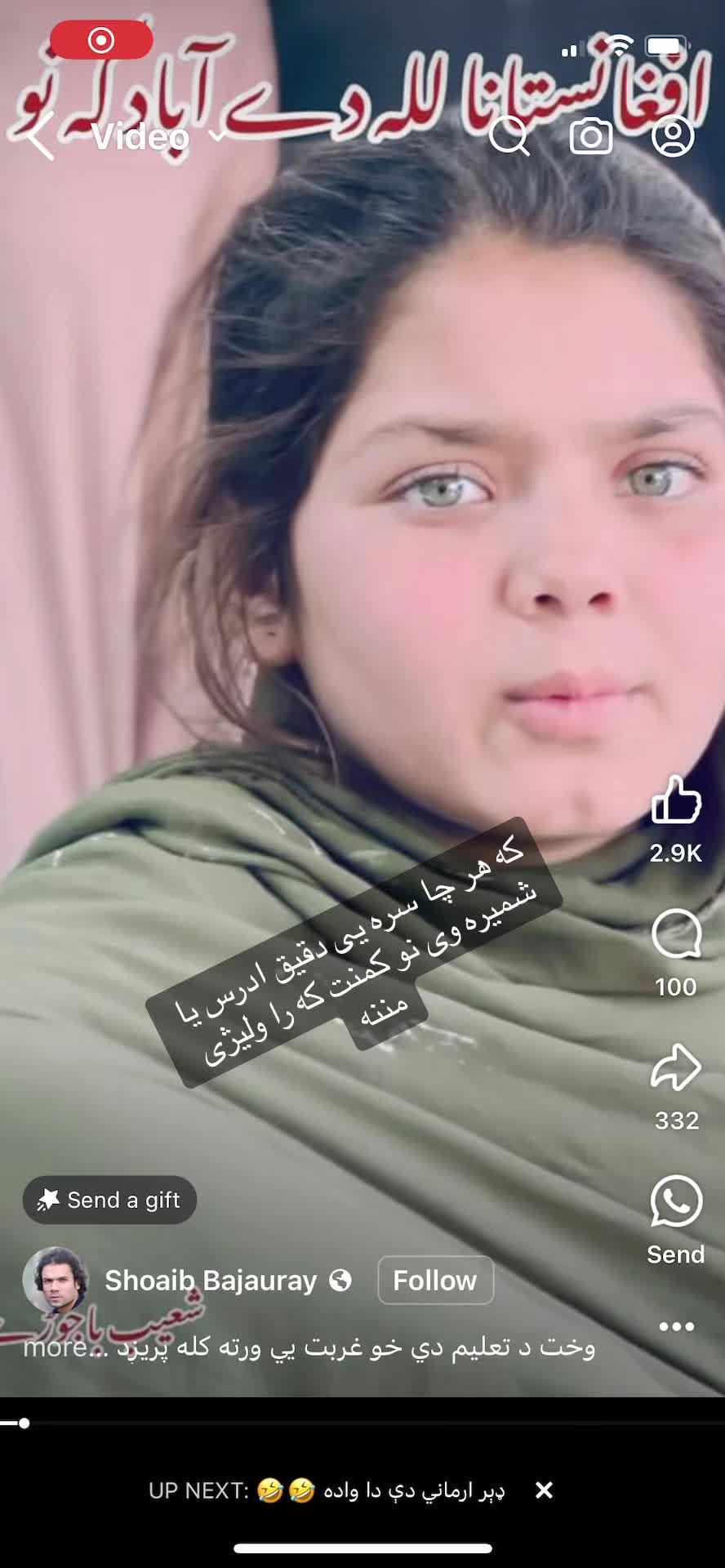Open the search icon
Screen dimensions: 725x1568
tap(510, 136)
